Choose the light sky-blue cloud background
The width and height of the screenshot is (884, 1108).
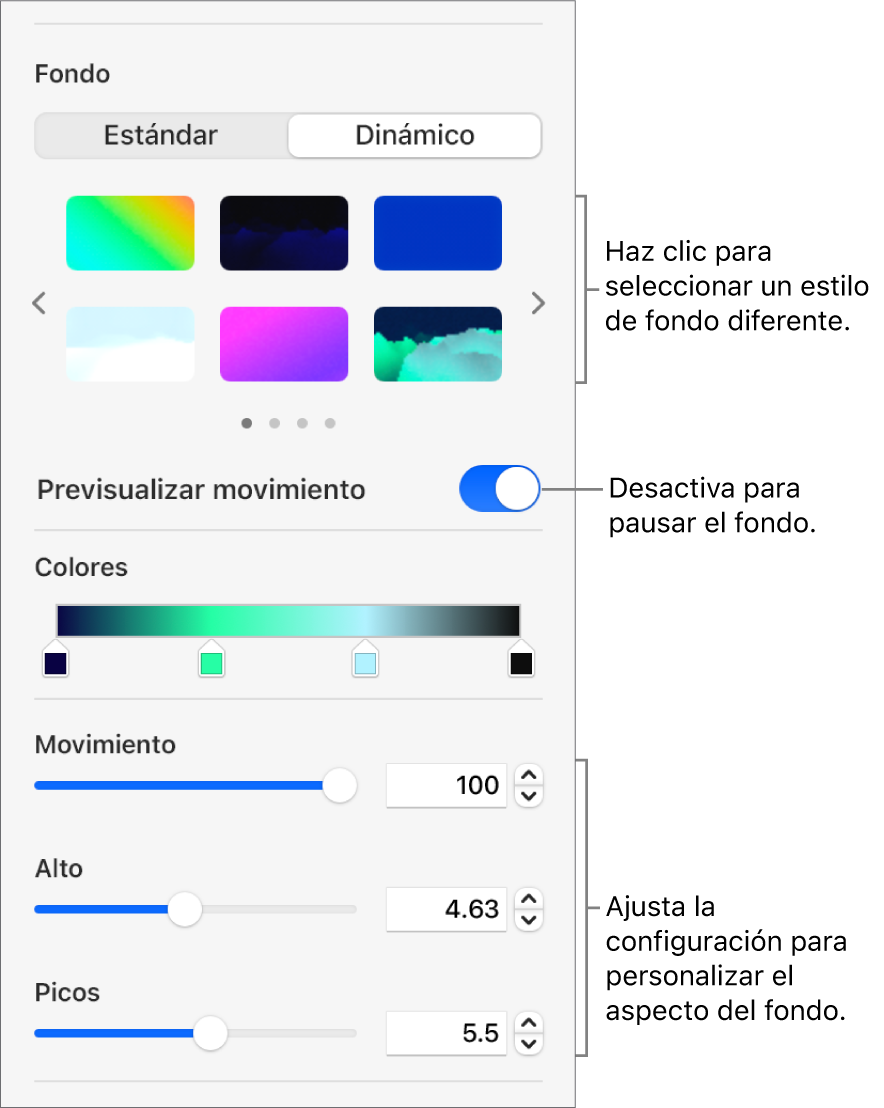click(130, 344)
